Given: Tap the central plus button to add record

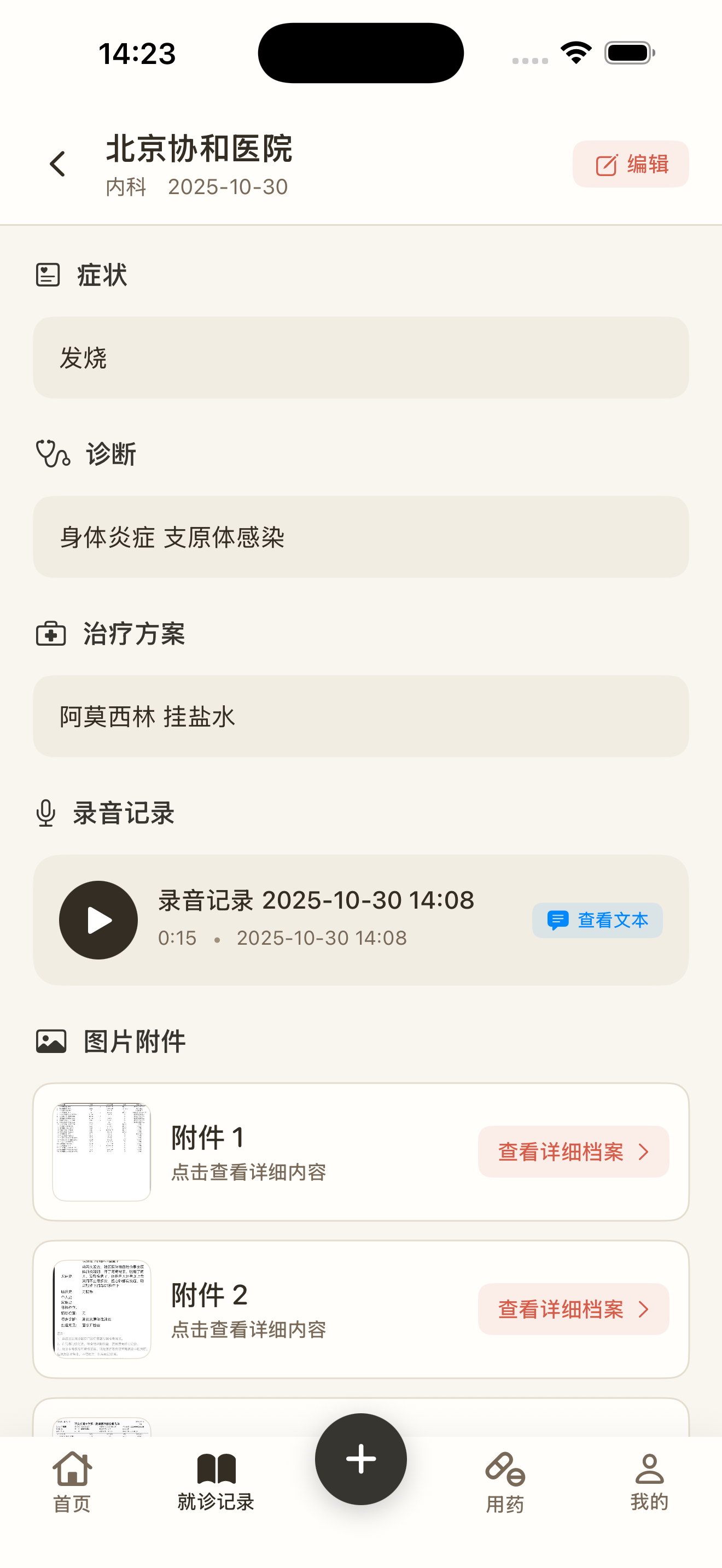Looking at the screenshot, I should (361, 1460).
